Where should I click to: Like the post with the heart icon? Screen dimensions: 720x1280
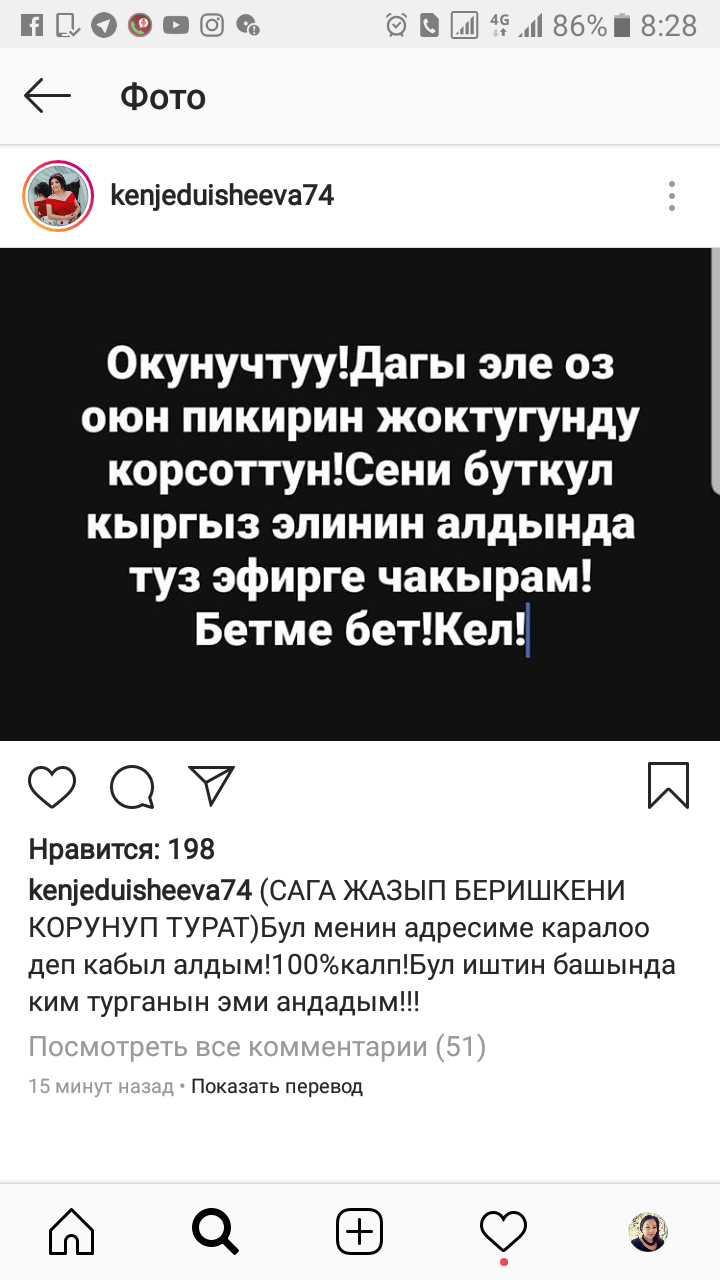[x=52, y=786]
